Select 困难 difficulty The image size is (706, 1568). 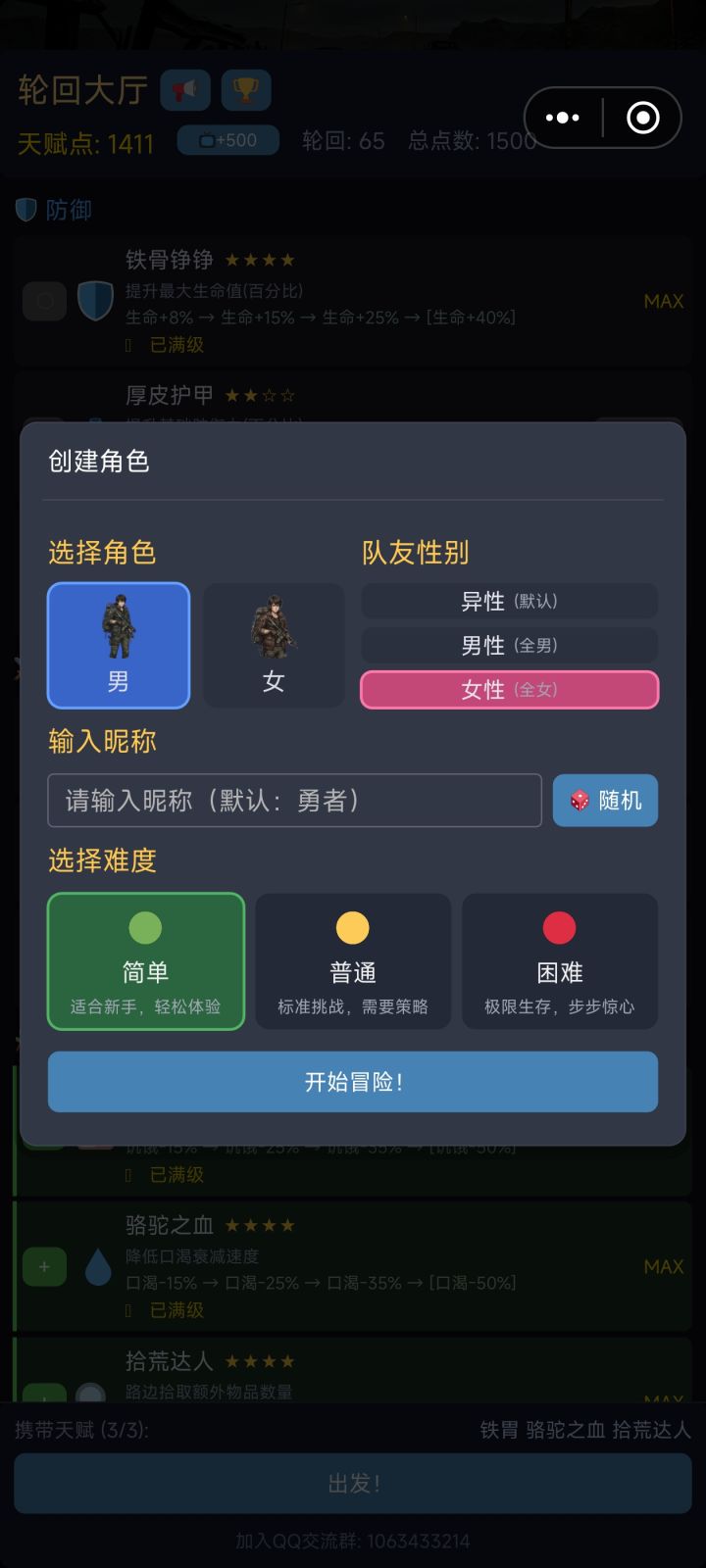(560, 961)
